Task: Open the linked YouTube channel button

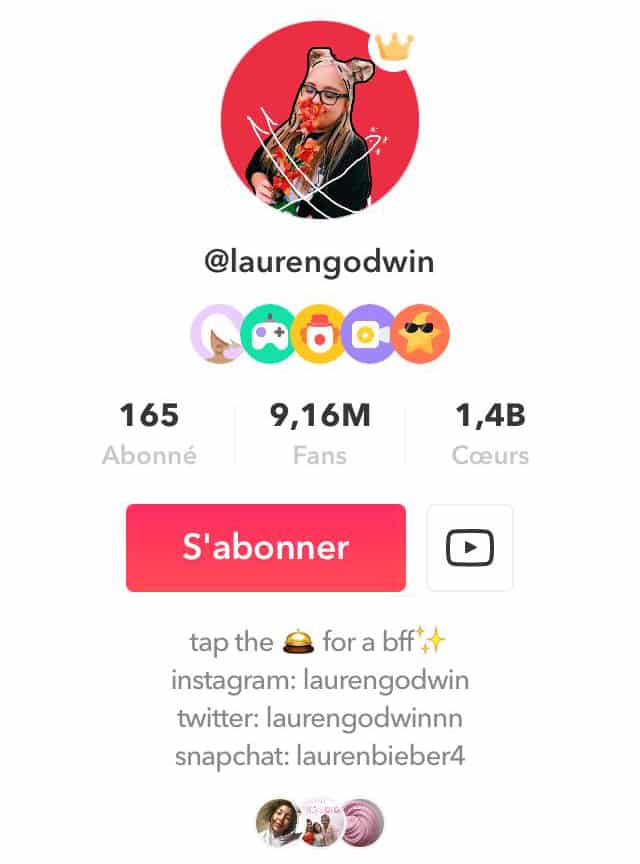Action: point(469,547)
